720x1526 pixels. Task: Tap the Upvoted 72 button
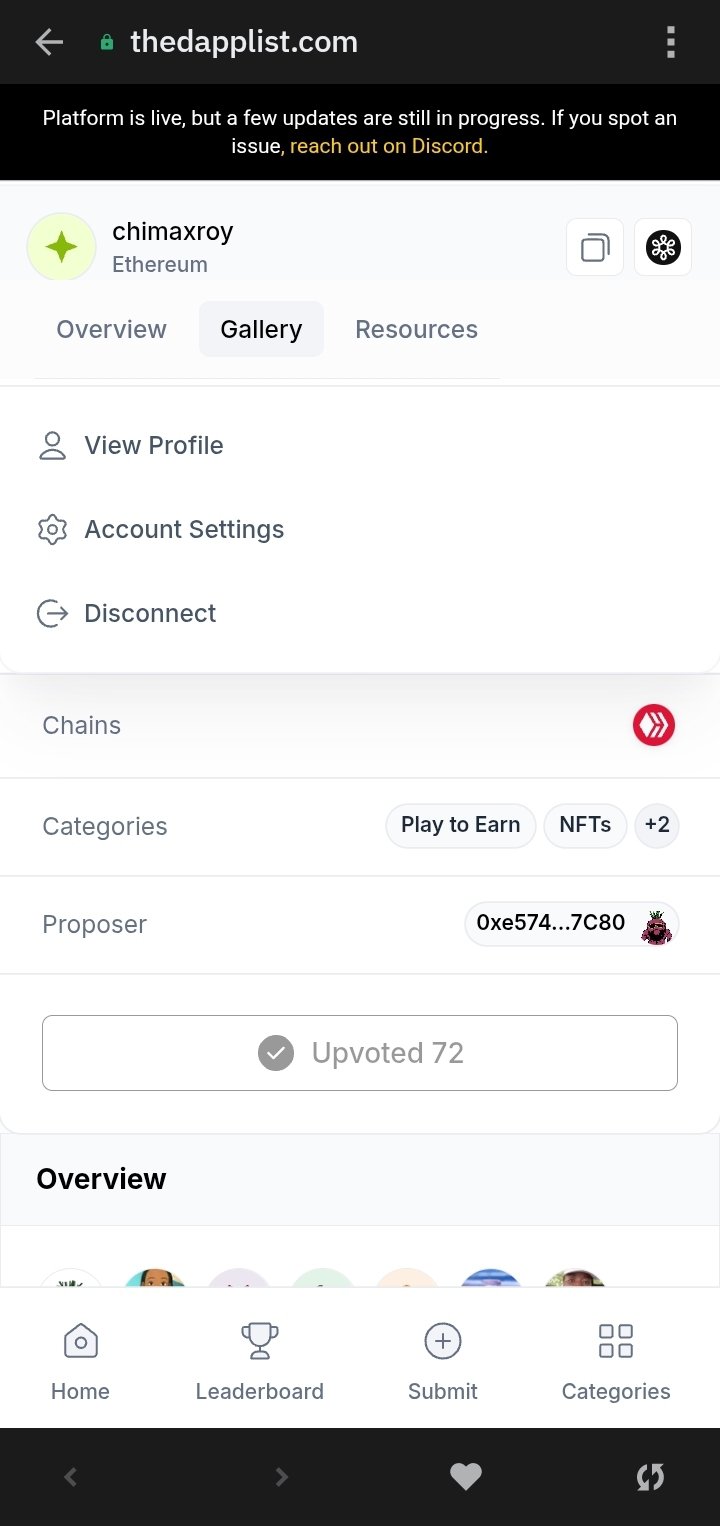coord(360,1053)
